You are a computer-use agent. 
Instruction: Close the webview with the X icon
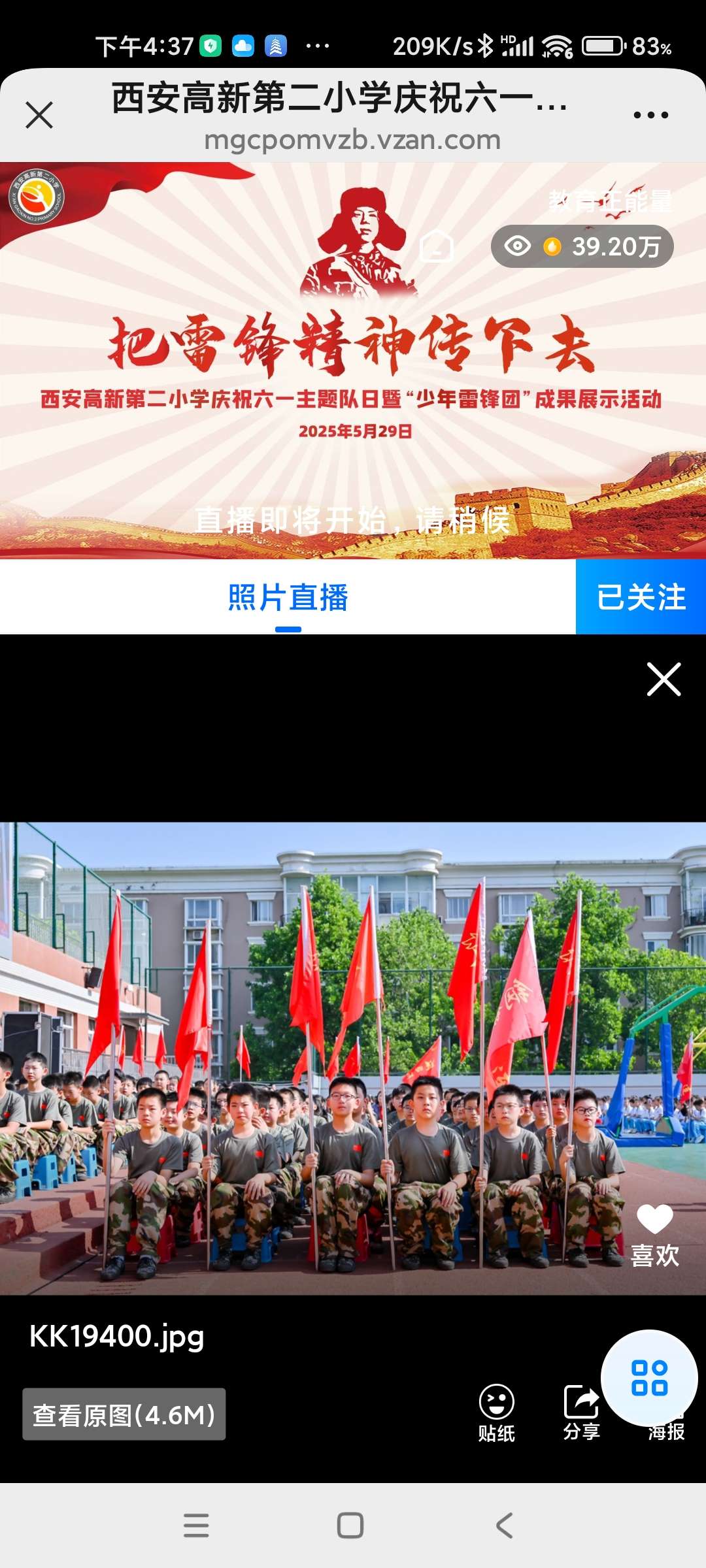click(x=39, y=116)
